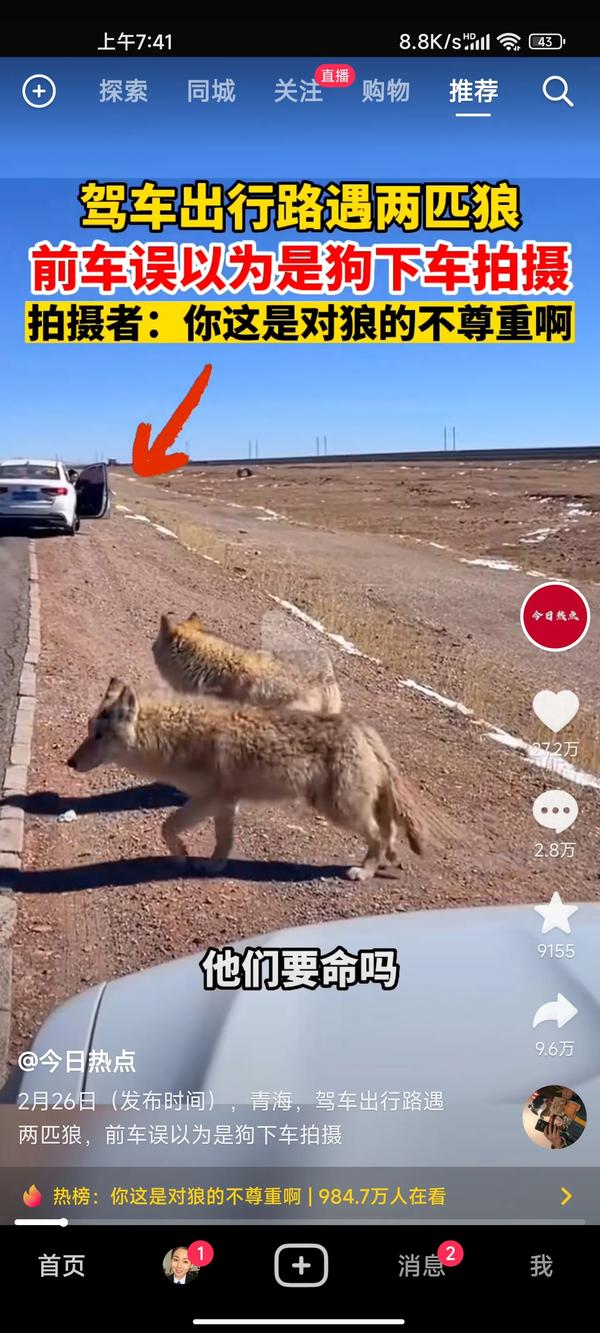Select the 推荐 tab
The width and height of the screenshot is (600, 1333).
473,92
